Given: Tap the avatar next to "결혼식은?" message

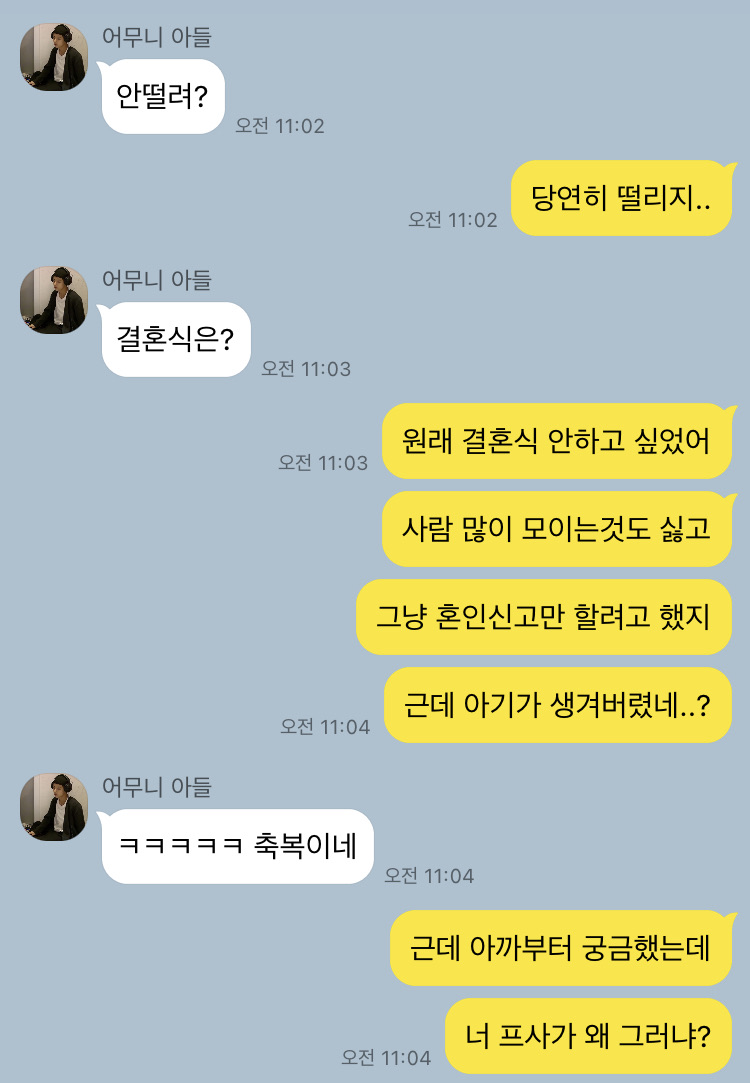Looking at the screenshot, I should pyautogui.click(x=54, y=300).
